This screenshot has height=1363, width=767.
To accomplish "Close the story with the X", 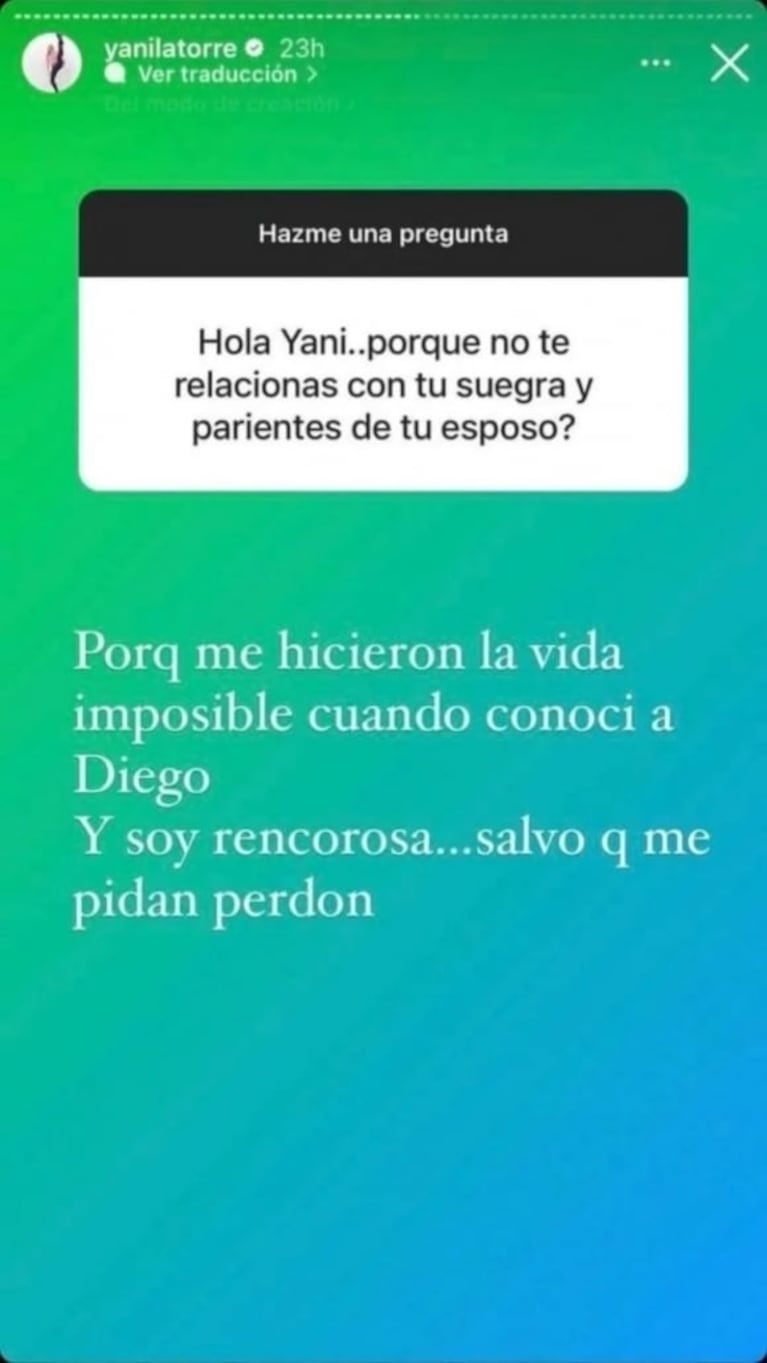I will 729,64.
